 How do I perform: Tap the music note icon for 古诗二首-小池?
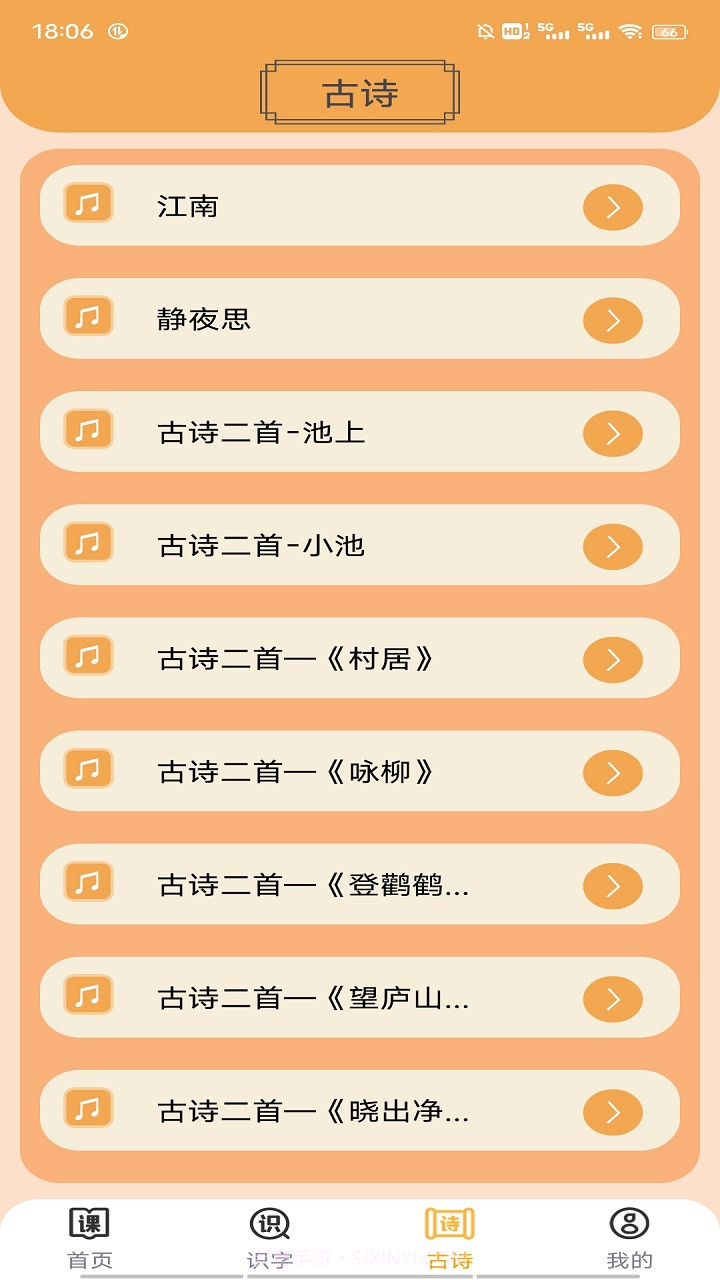pyautogui.click(x=89, y=545)
